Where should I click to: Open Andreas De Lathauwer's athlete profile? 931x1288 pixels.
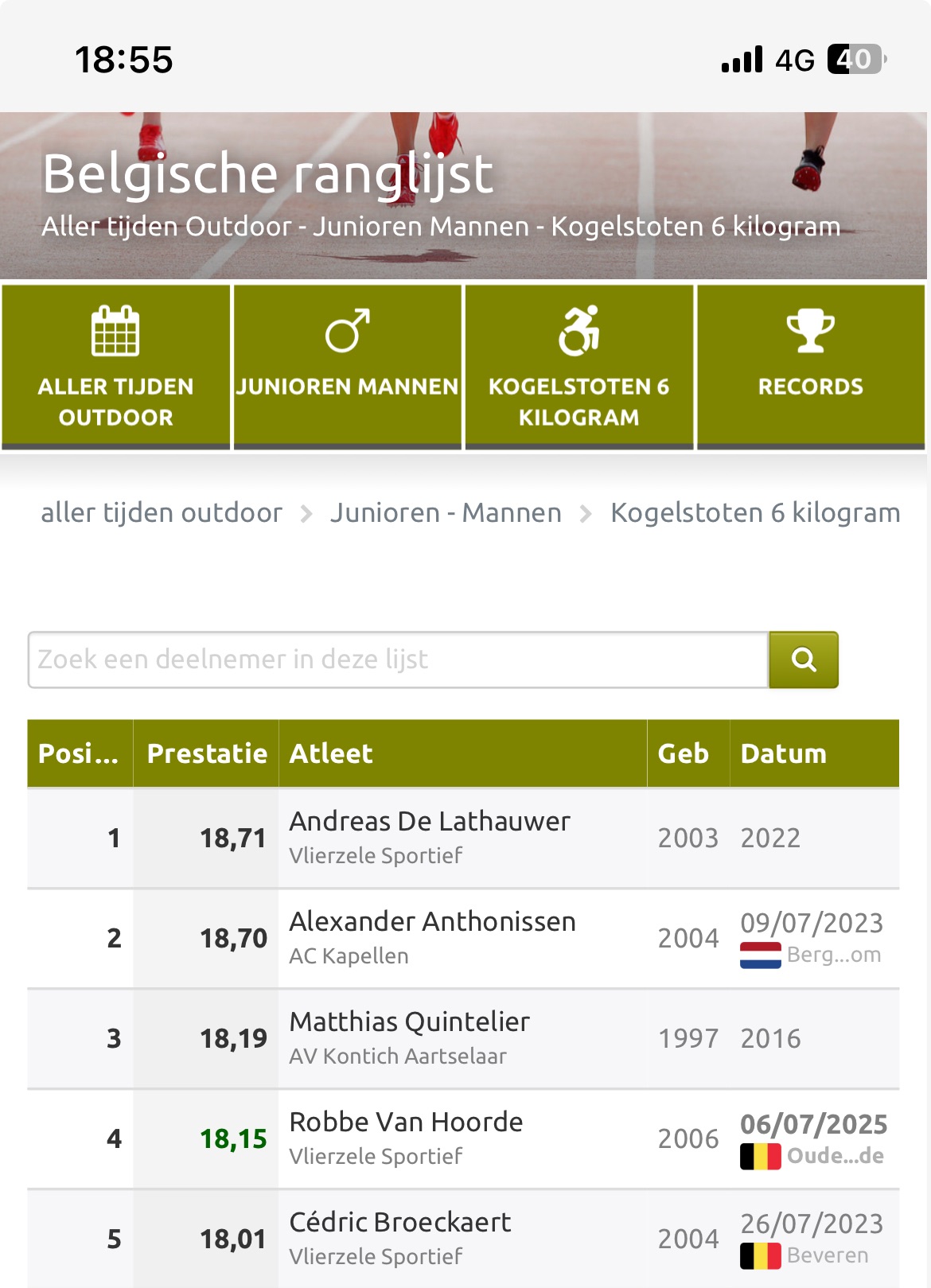(x=430, y=822)
